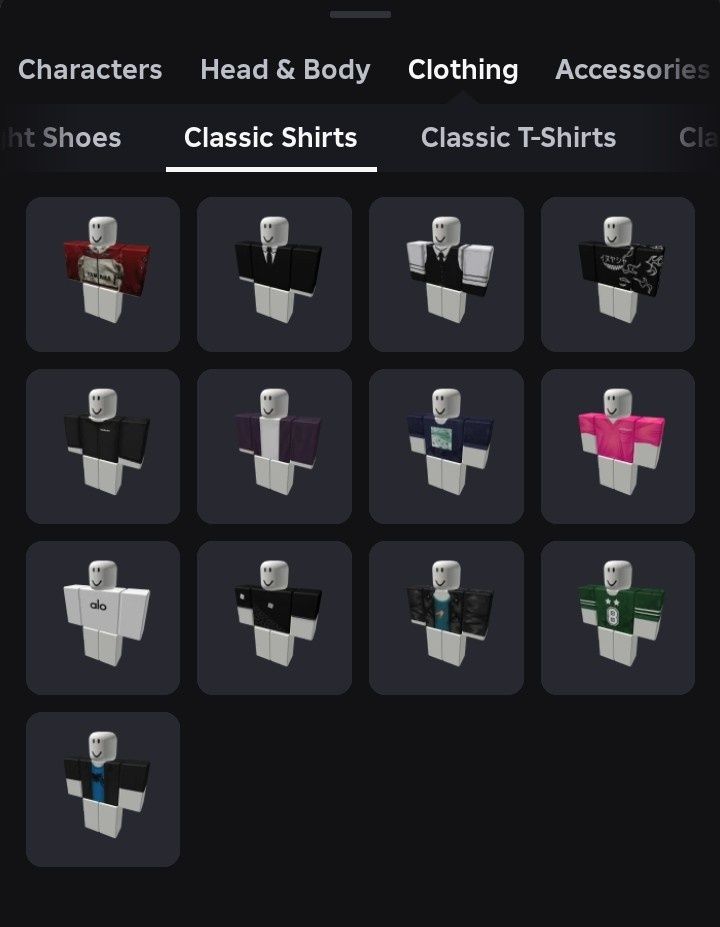This screenshot has width=720, height=927.
Task: Select the black jacket with blue shirt
Action: (103, 789)
